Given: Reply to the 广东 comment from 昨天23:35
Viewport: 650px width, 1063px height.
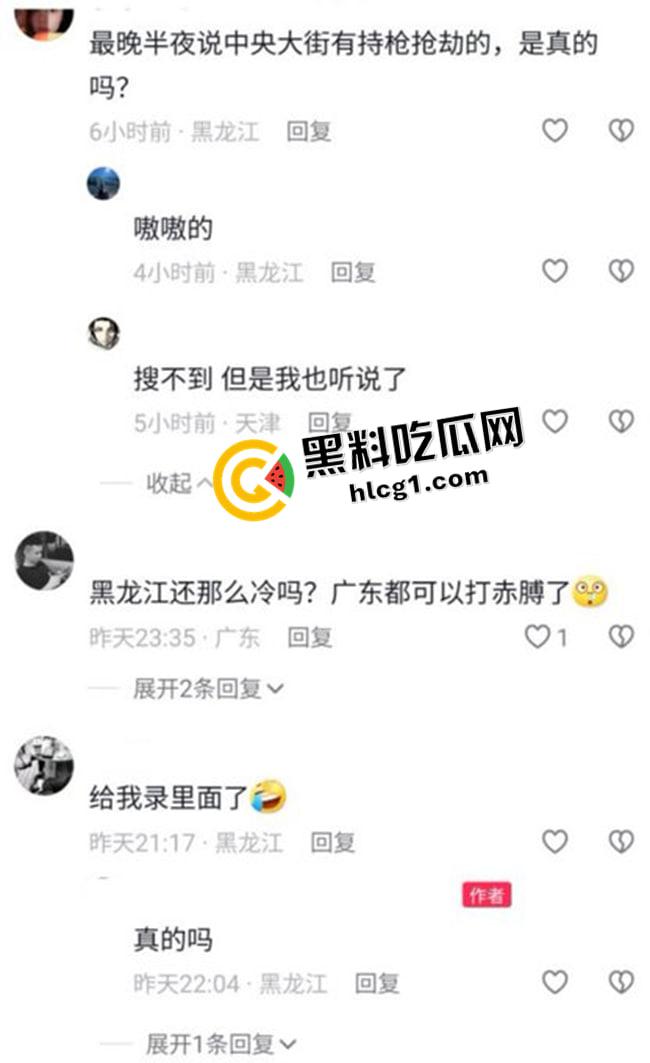Looking at the screenshot, I should pyautogui.click(x=309, y=637).
